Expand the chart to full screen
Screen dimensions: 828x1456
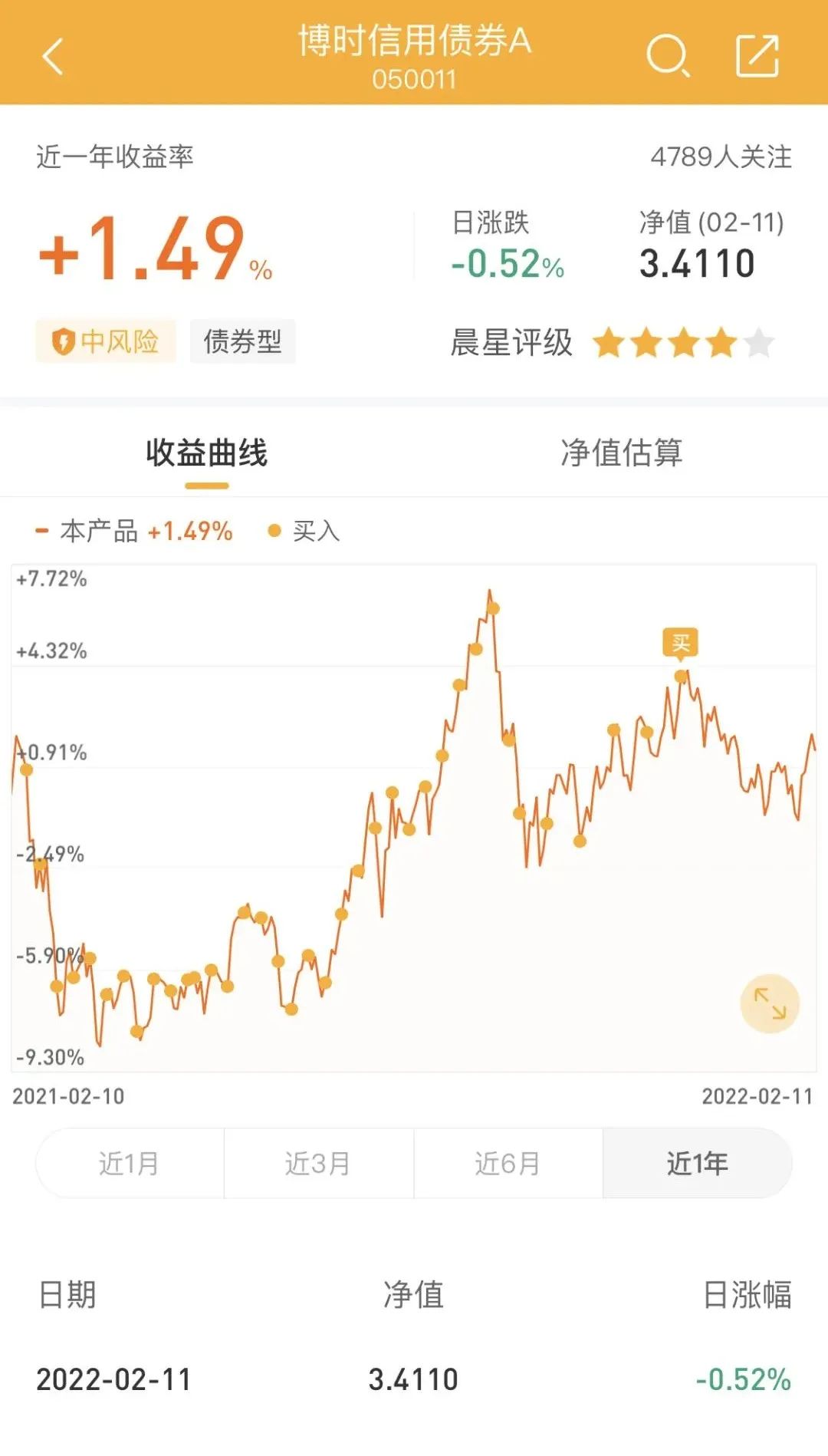[x=770, y=1003]
